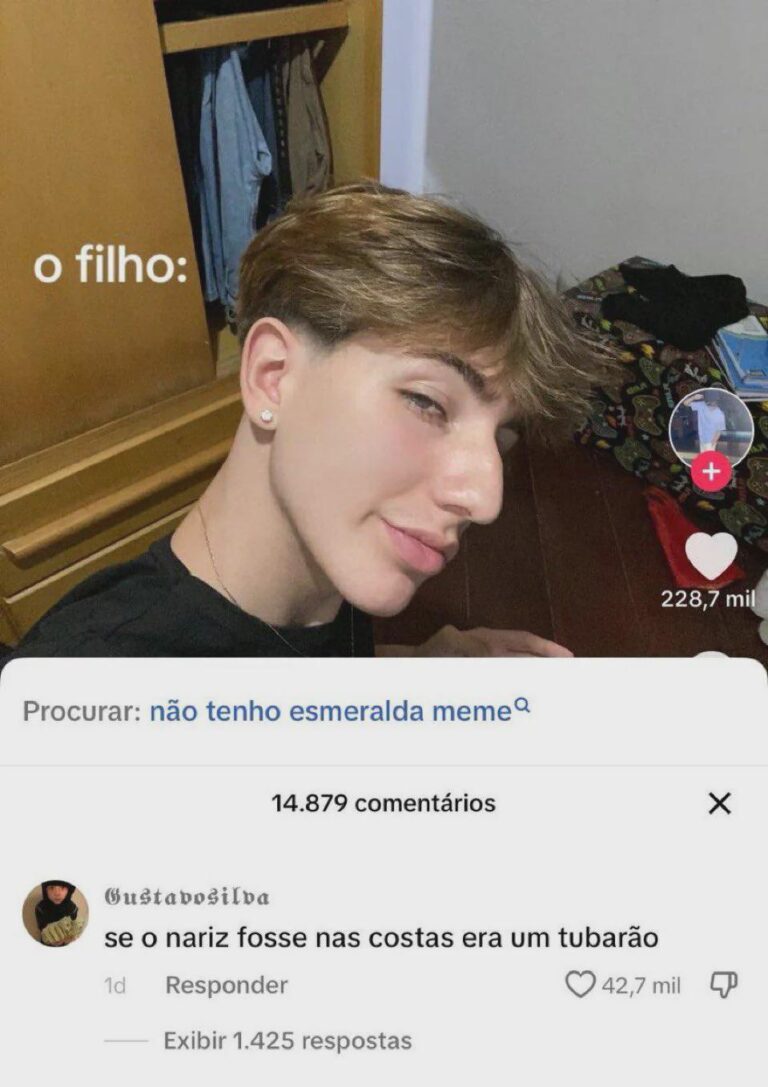This screenshot has width=768, height=1087.
Task: Dislike GustavoSilva's comment
Action: tap(723, 985)
